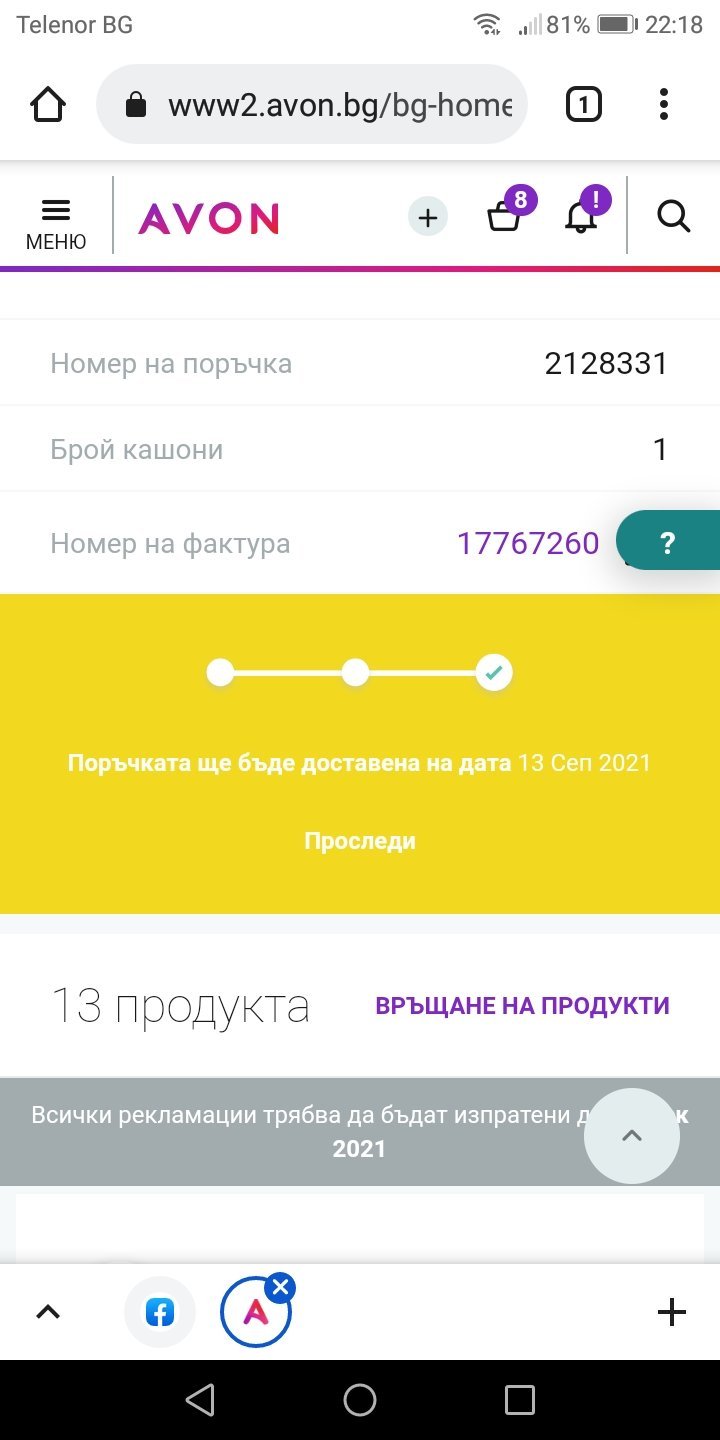Open the teal help question mark button
Viewport: 720px width, 1440px height.
[668, 542]
